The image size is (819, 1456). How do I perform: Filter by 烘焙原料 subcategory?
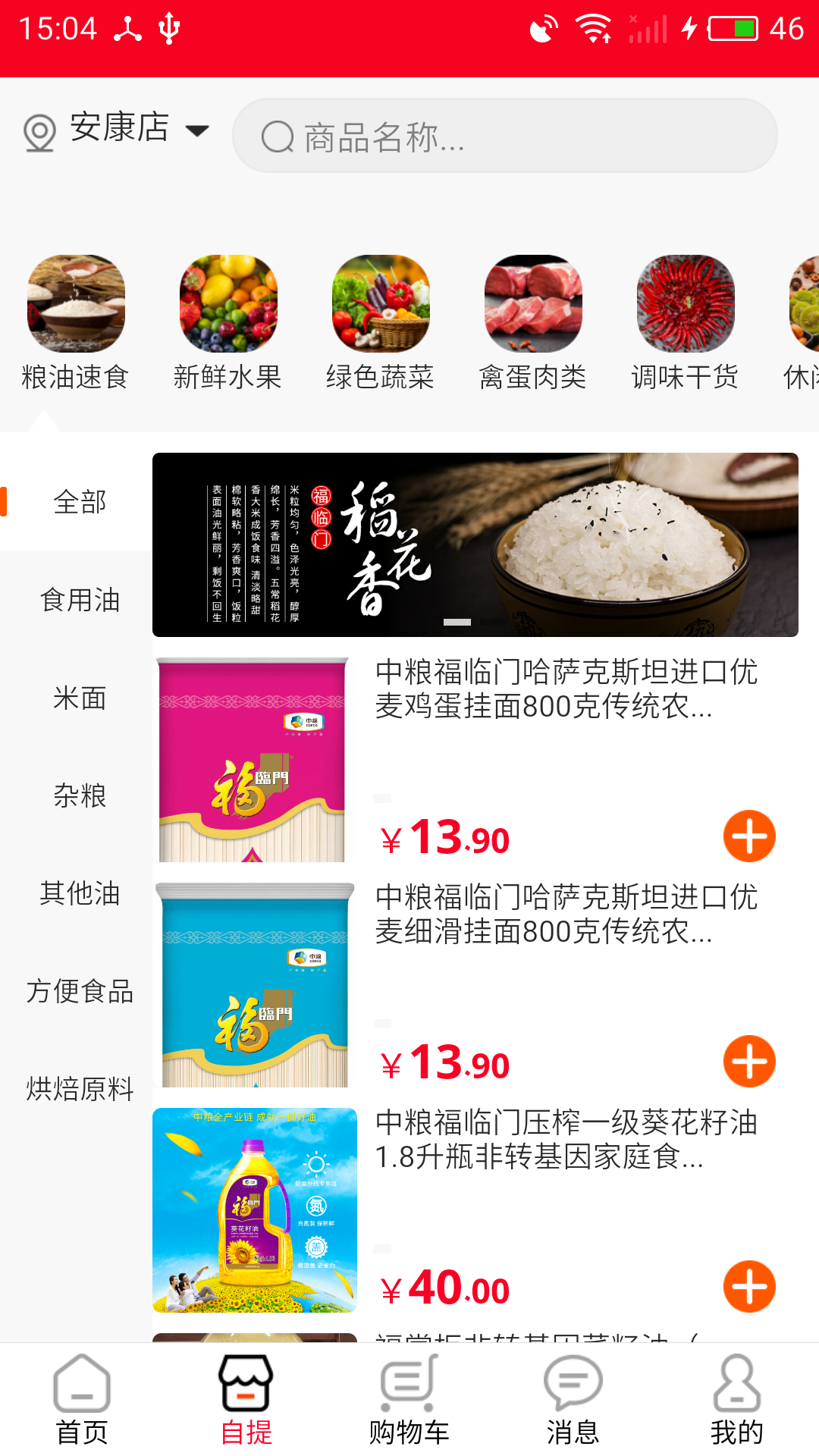(80, 1089)
